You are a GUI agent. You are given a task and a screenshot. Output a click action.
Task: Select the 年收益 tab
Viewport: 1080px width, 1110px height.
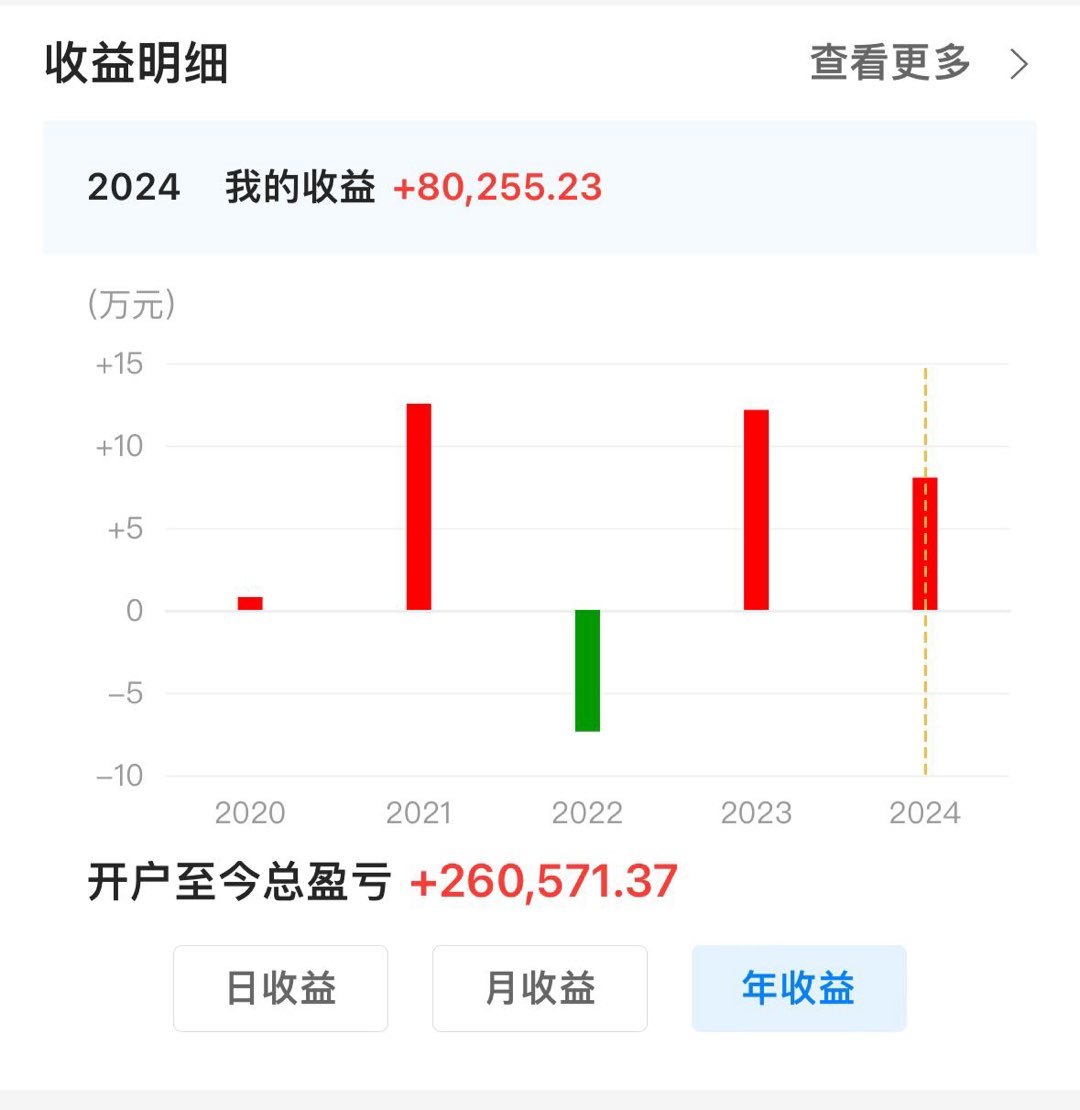tap(798, 988)
